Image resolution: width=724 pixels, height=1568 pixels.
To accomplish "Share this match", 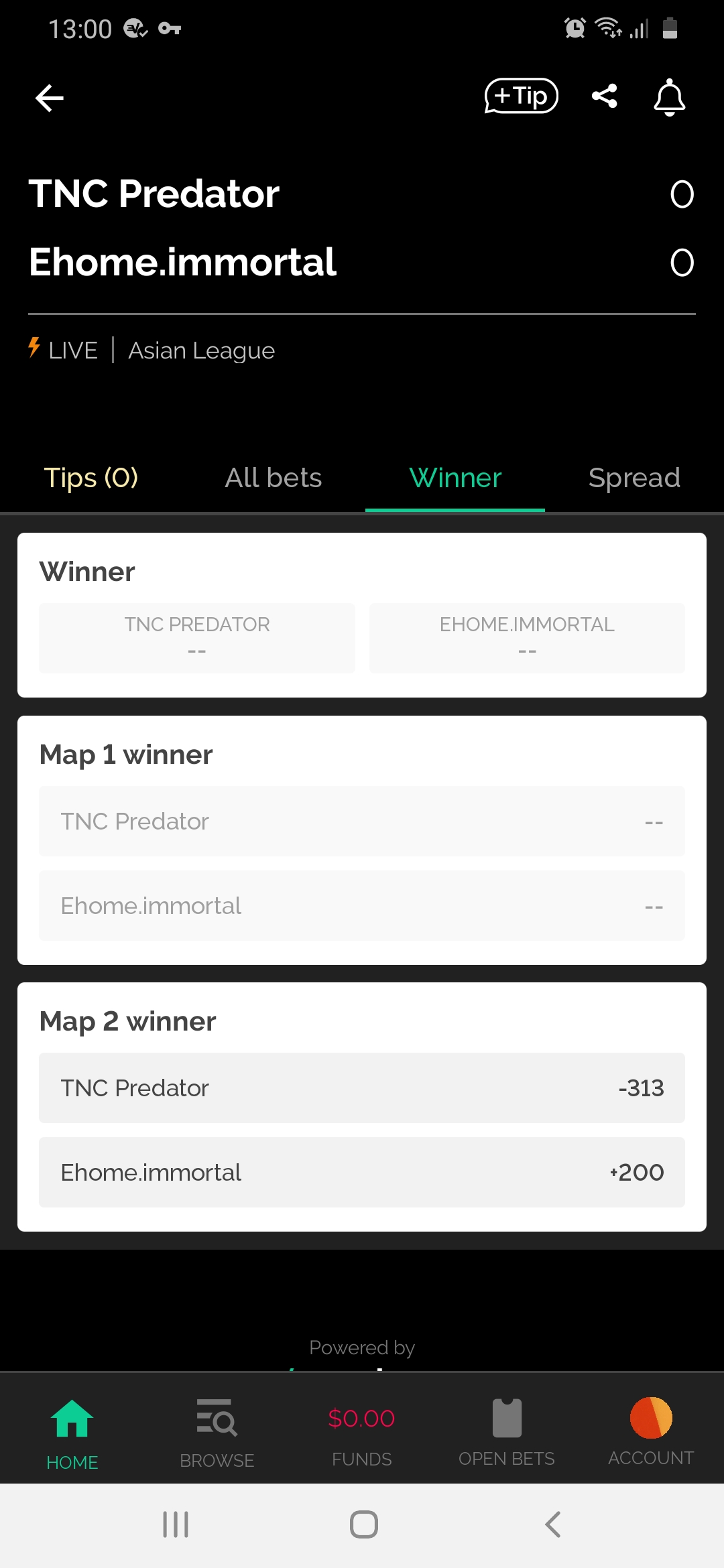I will [604, 96].
